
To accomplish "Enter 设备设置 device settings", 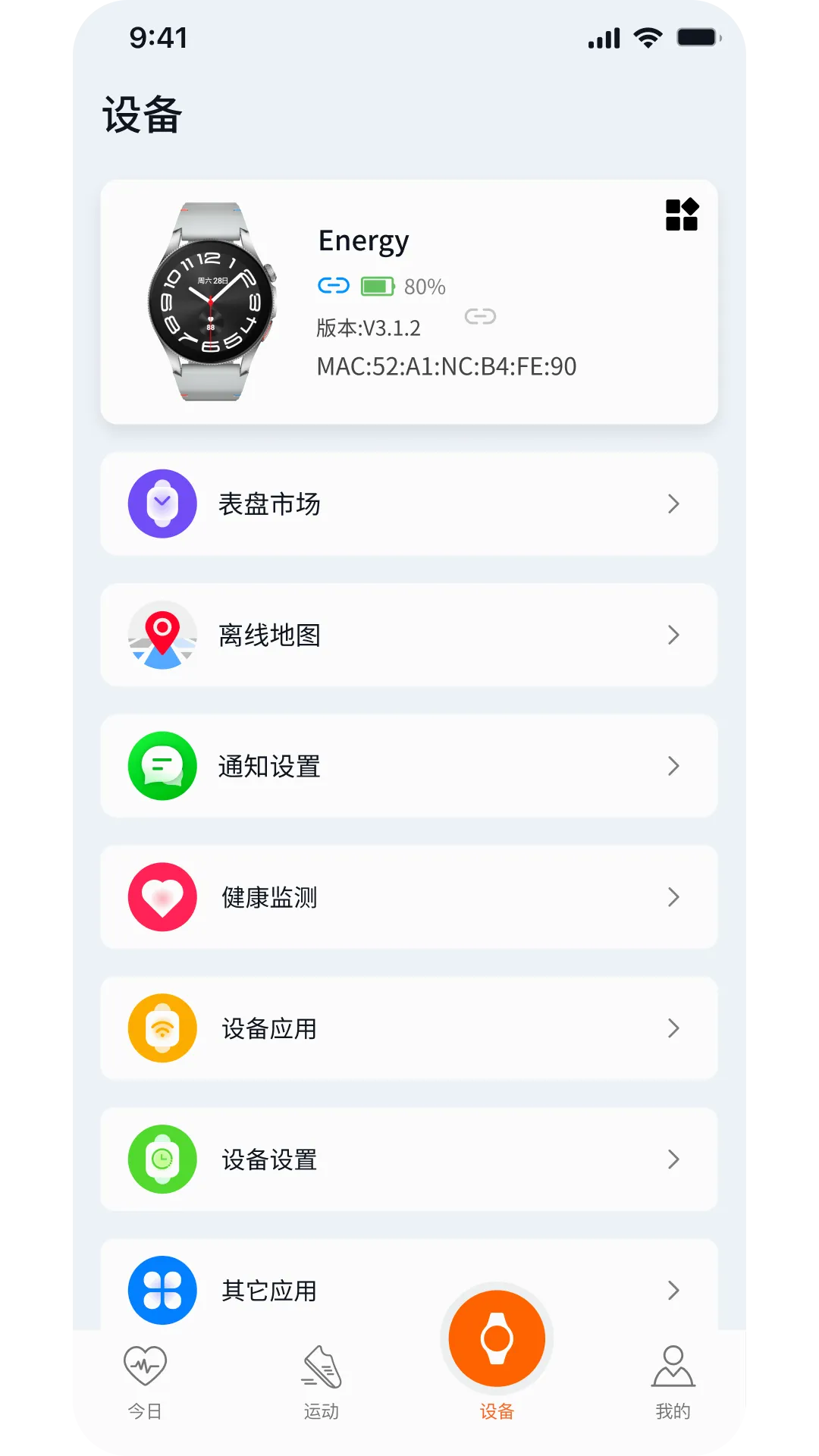I will (x=409, y=1159).
